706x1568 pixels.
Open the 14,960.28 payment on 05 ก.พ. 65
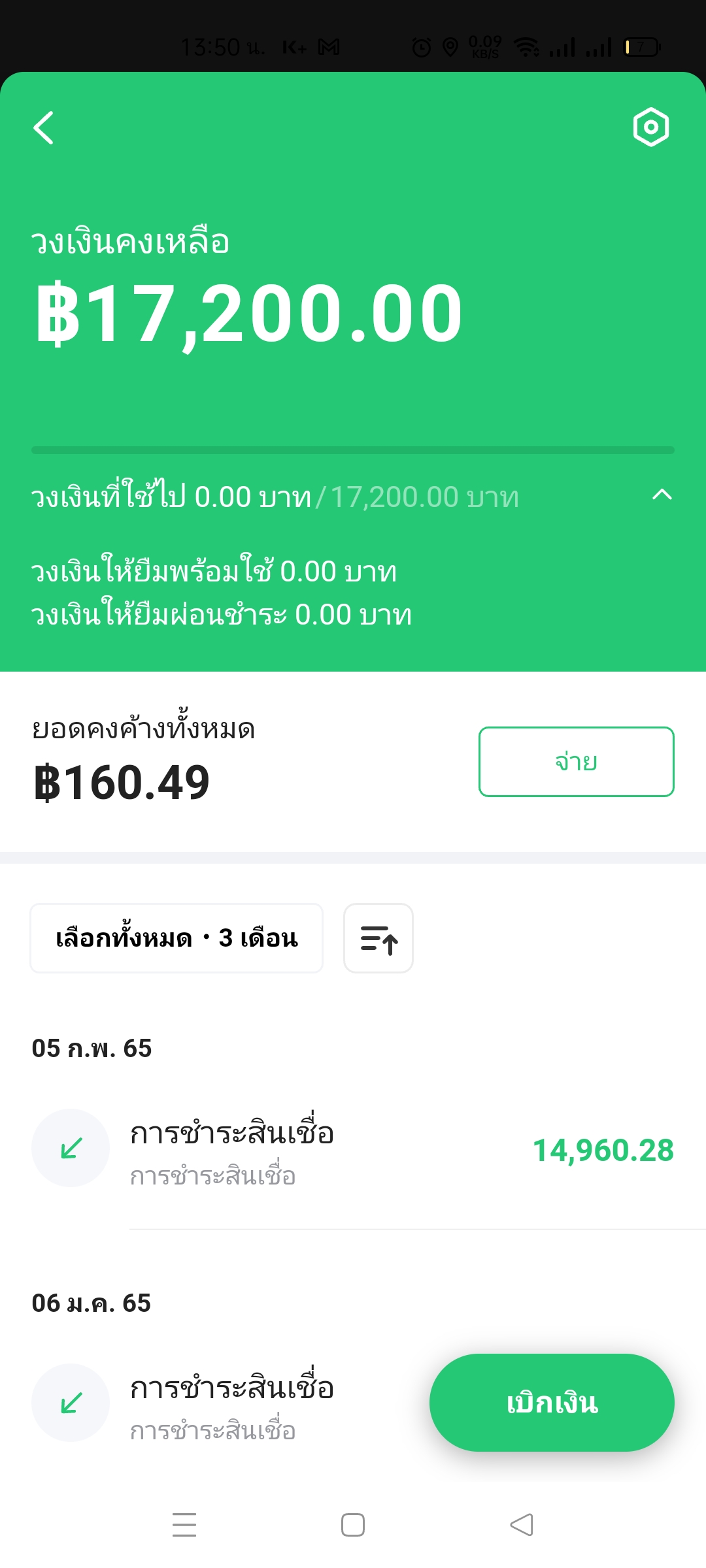click(x=353, y=1151)
